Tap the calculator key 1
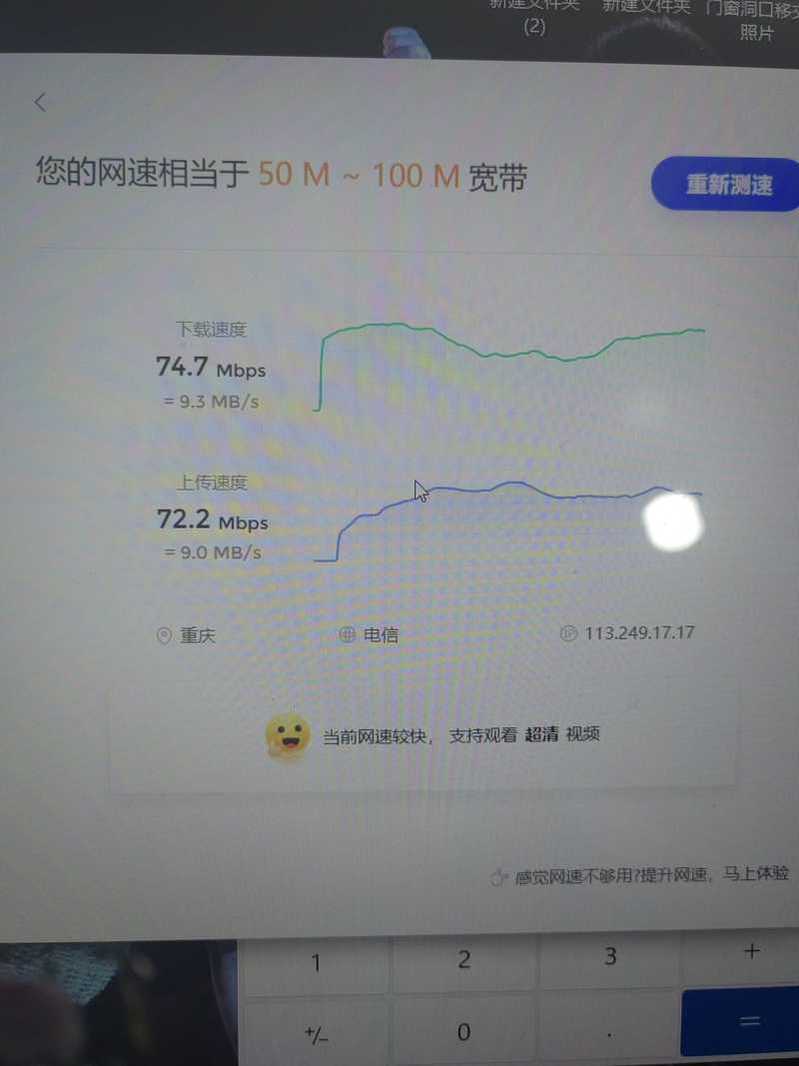 (316, 964)
